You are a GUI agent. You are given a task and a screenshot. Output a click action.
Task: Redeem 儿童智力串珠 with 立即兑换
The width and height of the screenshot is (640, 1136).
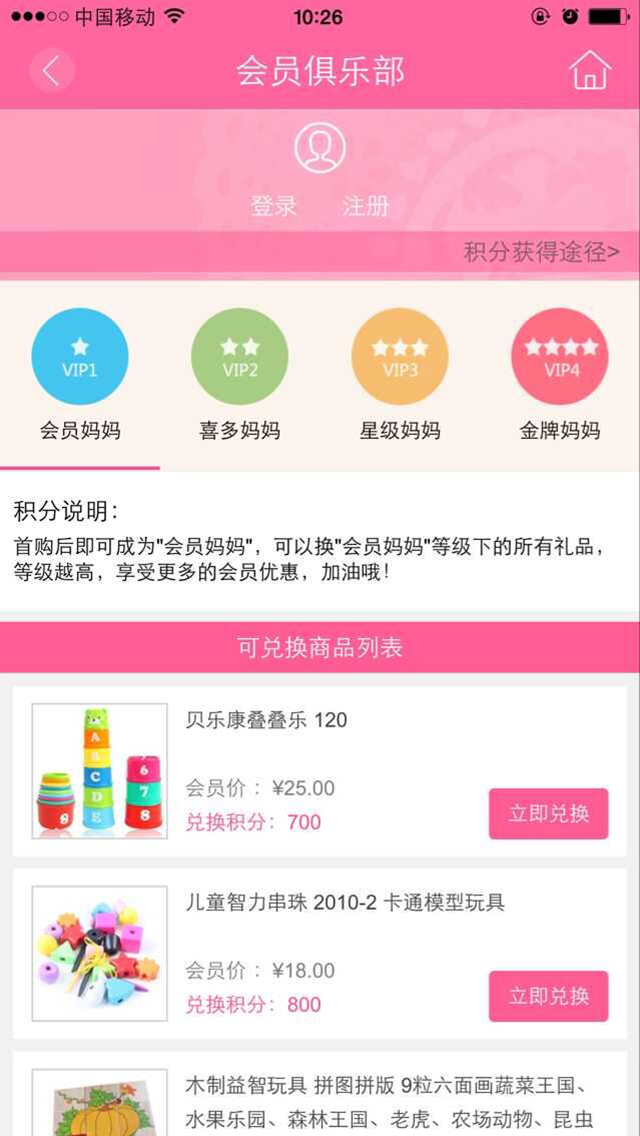coord(549,996)
